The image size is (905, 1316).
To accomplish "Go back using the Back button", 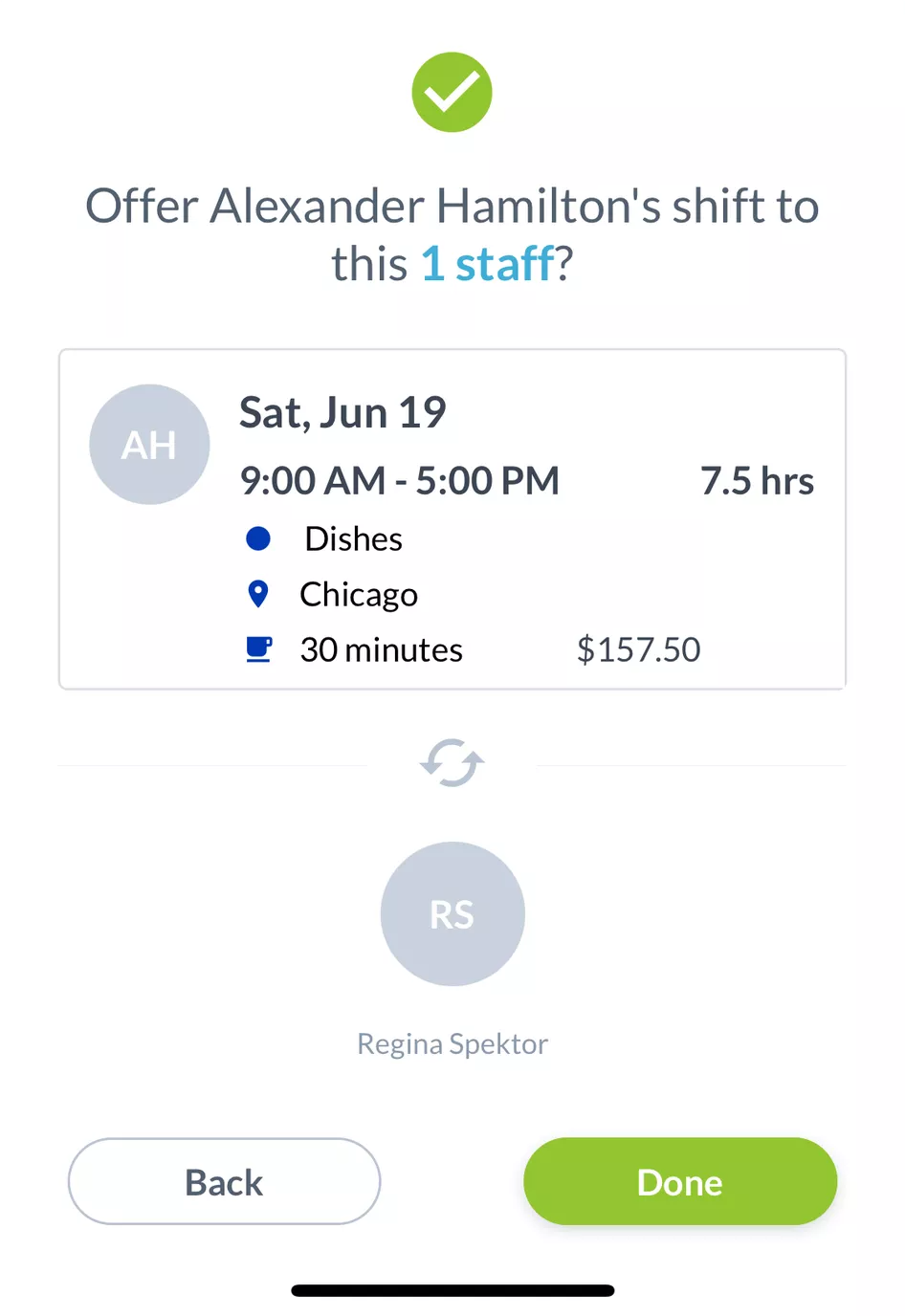I will tap(223, 1181).
